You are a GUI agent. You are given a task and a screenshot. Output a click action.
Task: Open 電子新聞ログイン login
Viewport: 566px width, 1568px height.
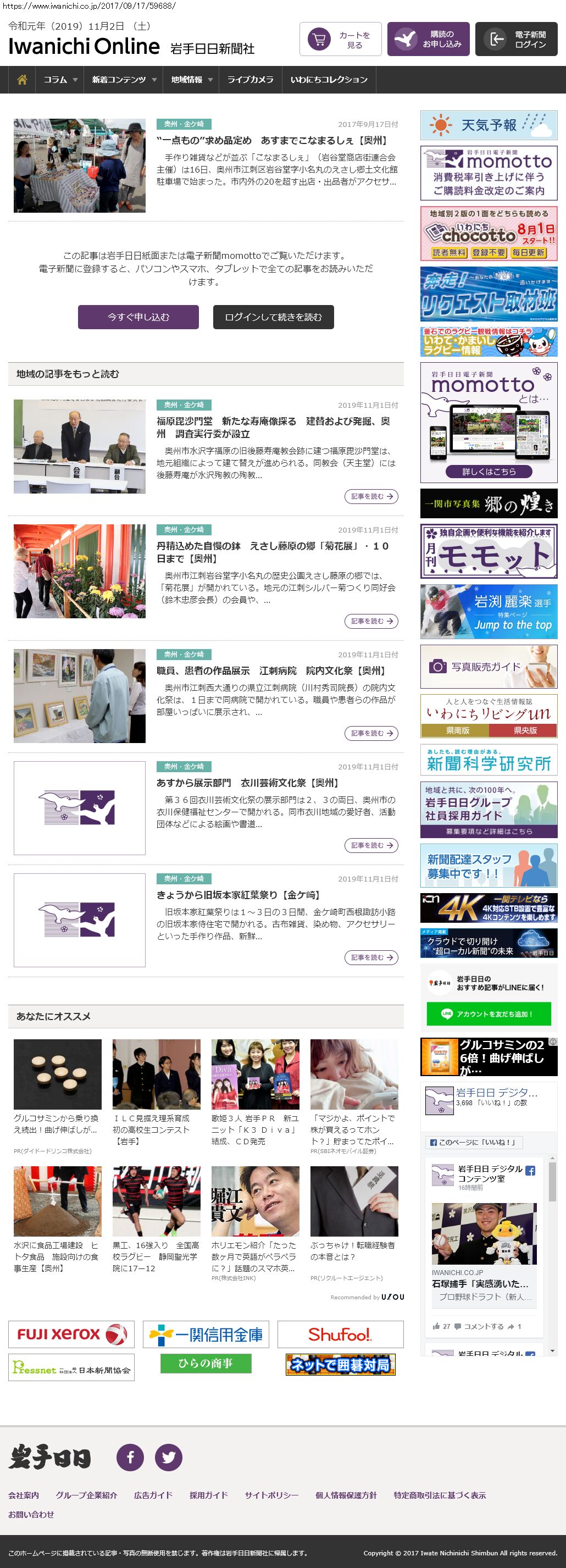pyautogui.click(x=516, y=40)
